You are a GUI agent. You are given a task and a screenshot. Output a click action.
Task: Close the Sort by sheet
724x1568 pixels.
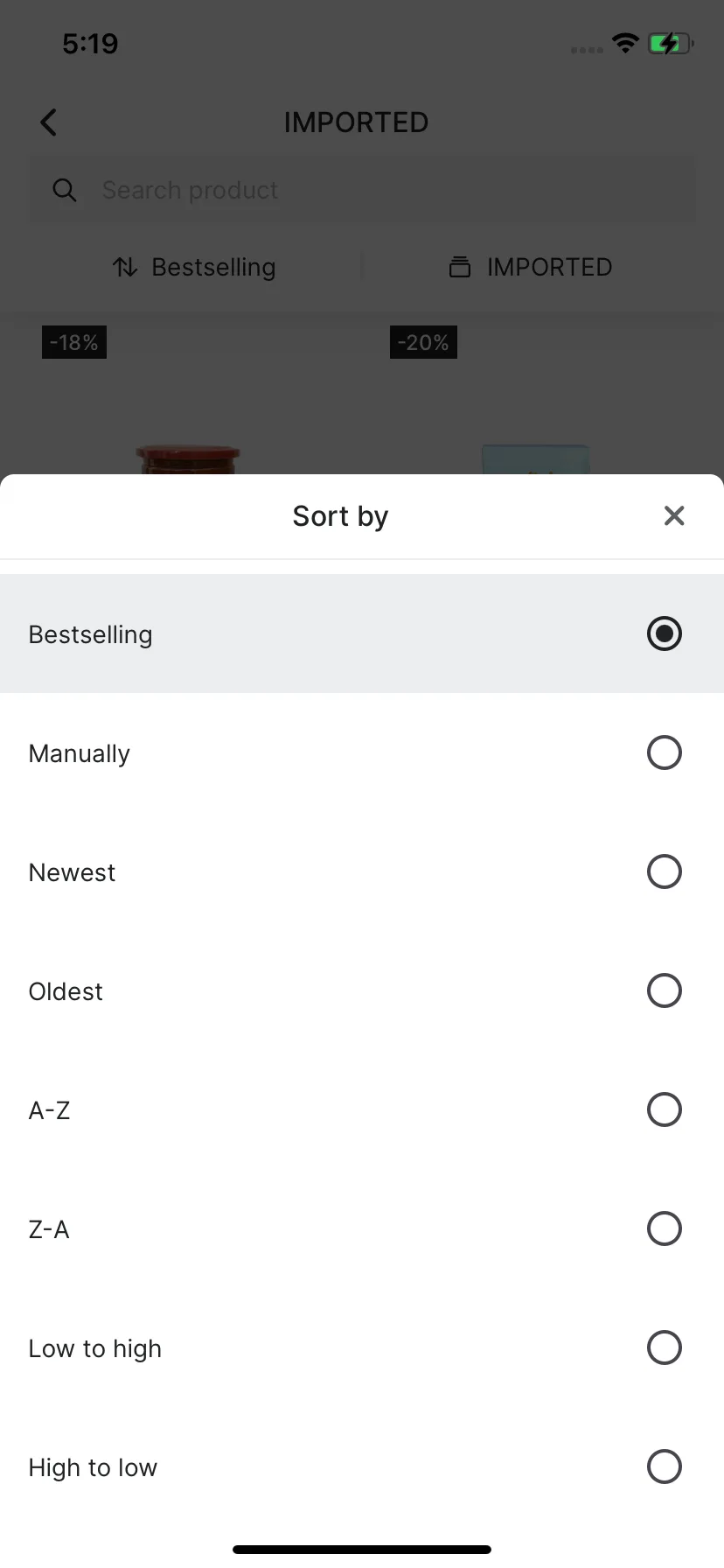coord(673,516)
